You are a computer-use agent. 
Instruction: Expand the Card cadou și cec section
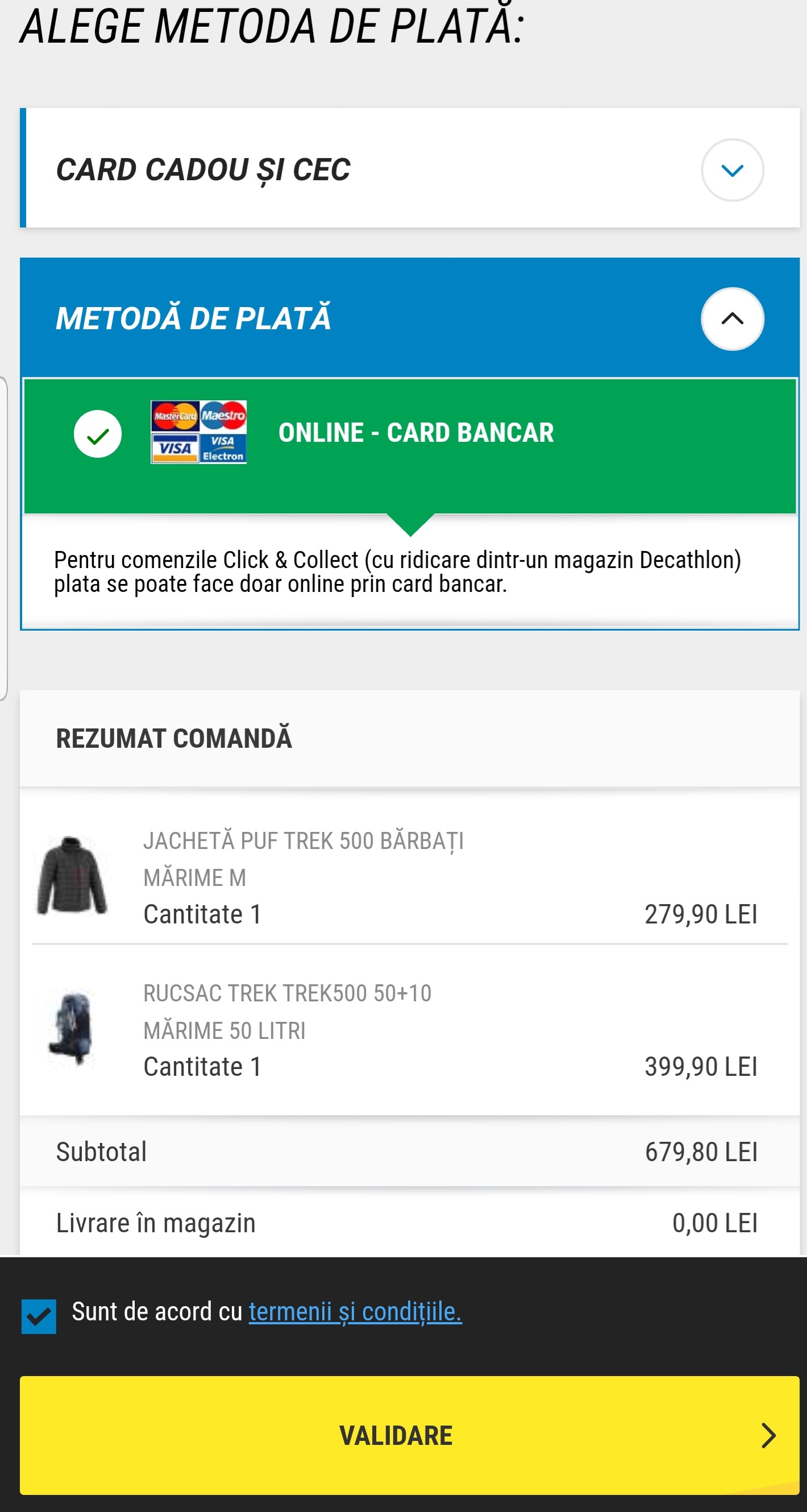tap(732, 169)
